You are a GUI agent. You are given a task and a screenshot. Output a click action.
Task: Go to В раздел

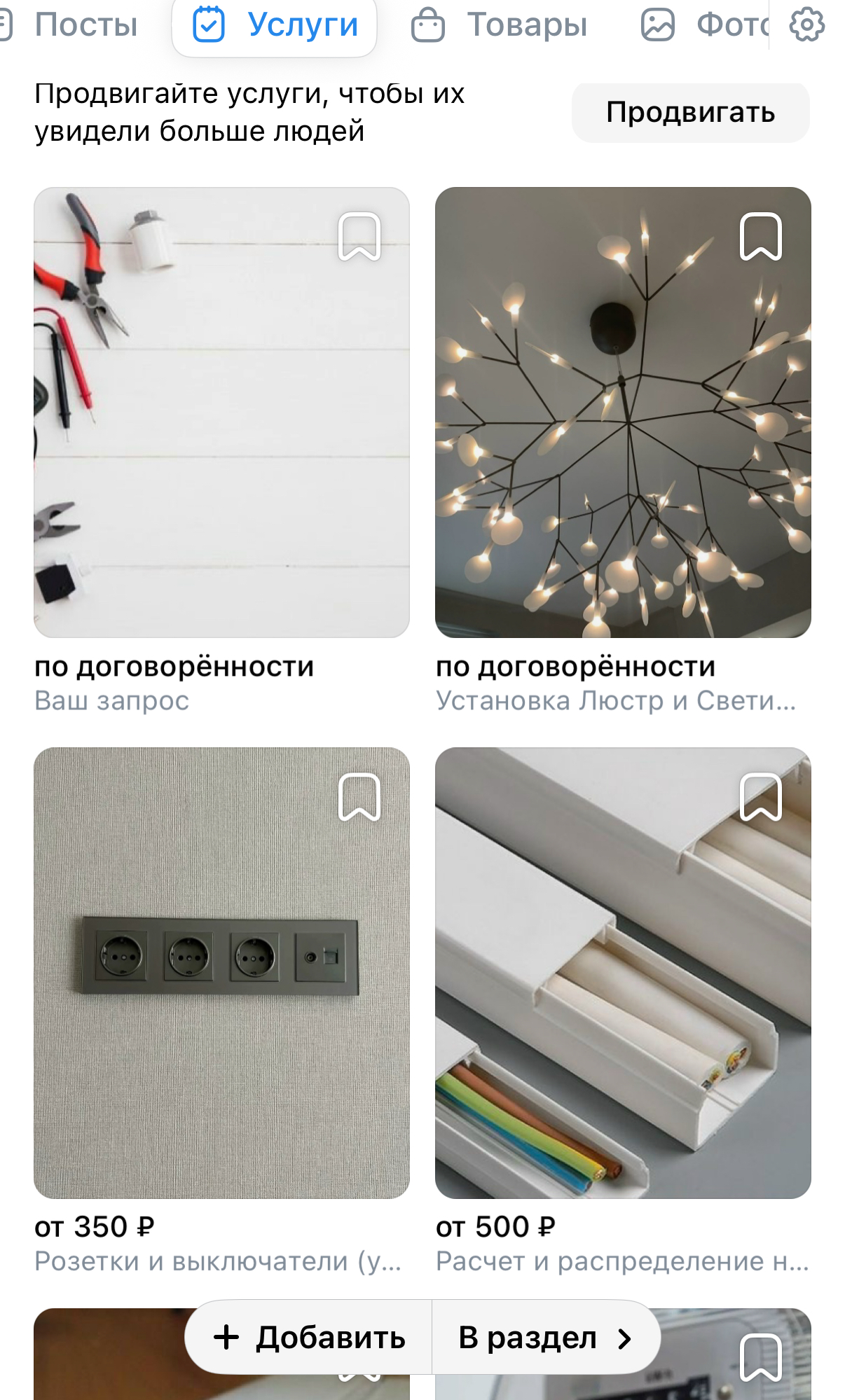(545, 1338)
